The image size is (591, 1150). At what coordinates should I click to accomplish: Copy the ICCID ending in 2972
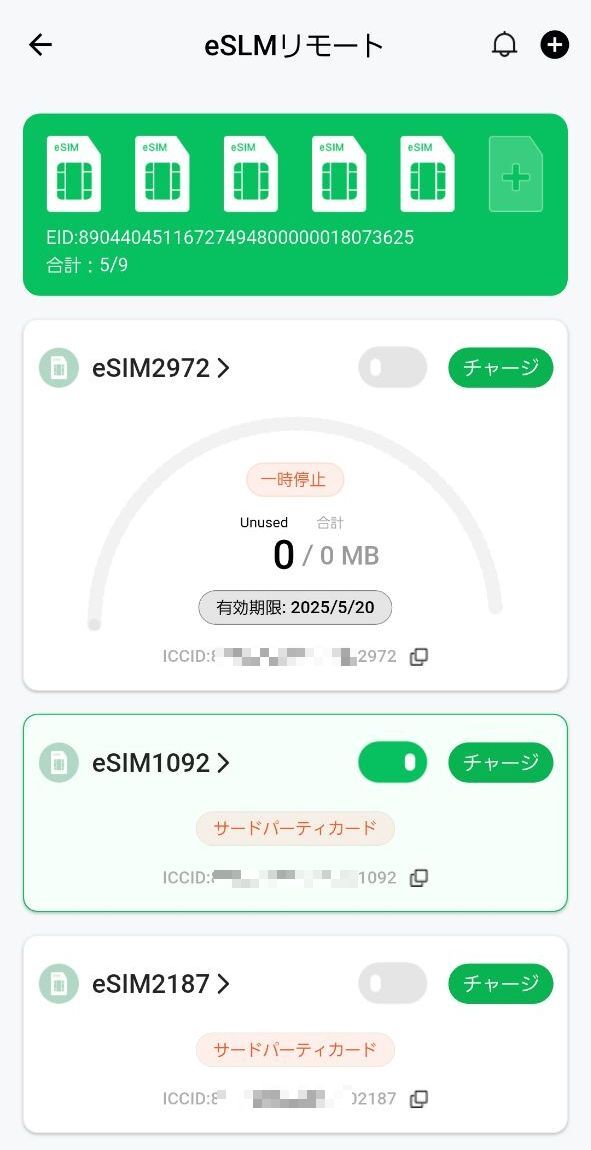pos(419,656)
